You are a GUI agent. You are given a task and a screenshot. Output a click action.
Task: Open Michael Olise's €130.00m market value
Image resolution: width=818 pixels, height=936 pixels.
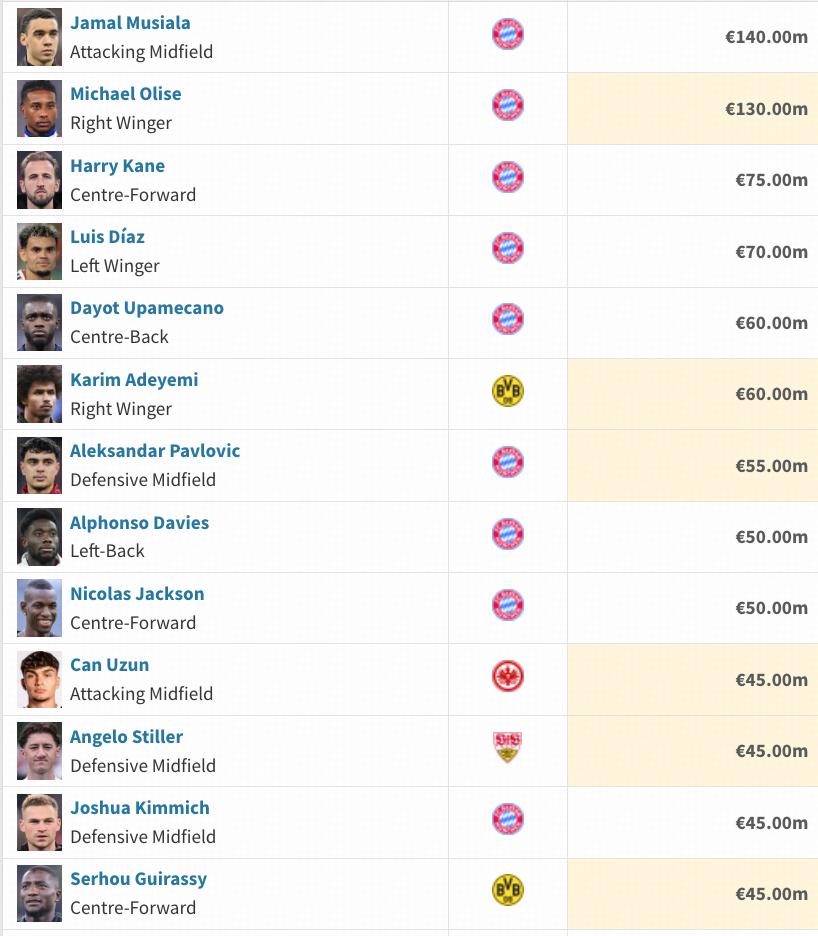click(766, 109)
